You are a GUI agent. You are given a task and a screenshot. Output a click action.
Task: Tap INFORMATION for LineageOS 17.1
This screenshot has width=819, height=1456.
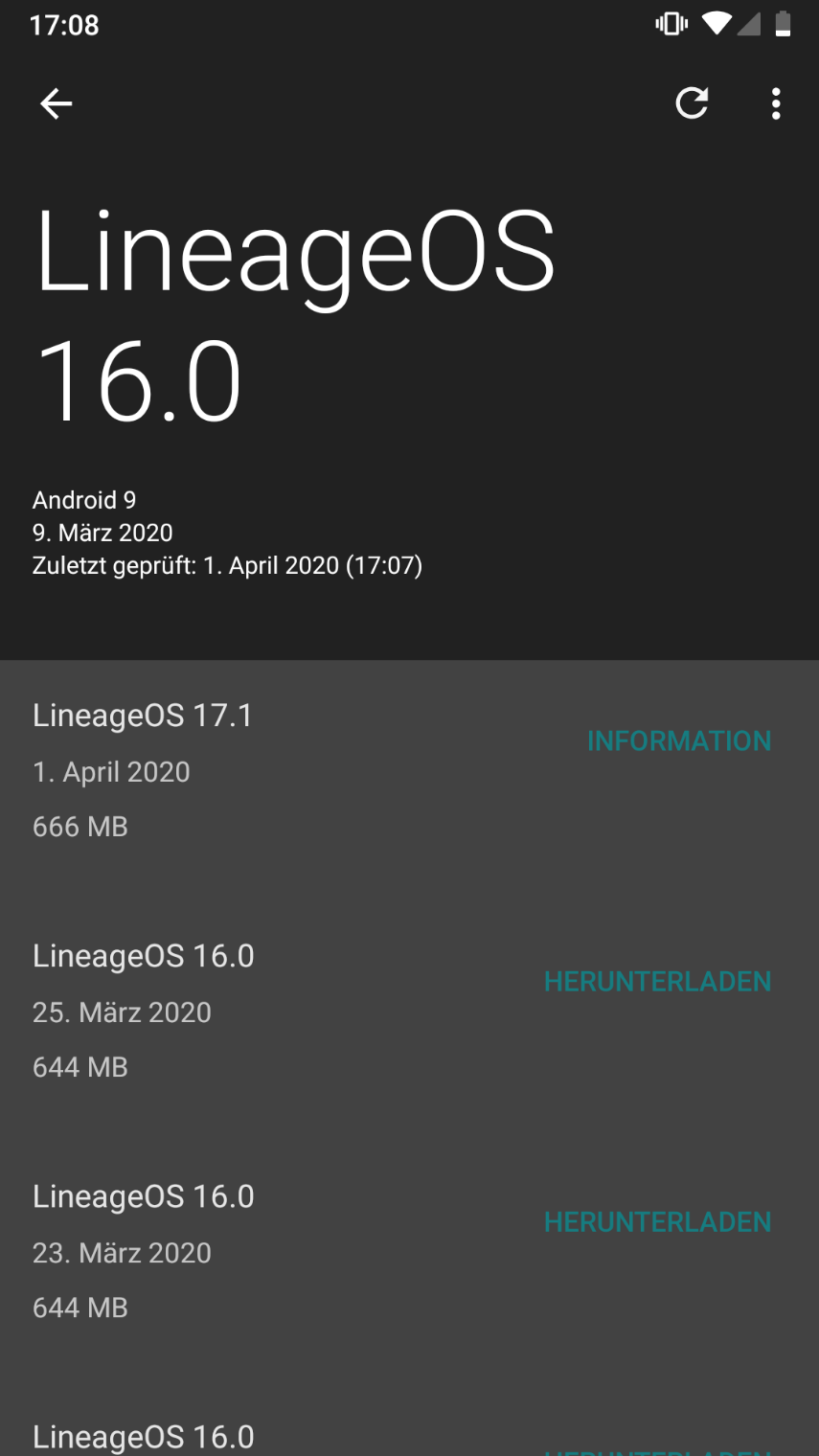678,740
